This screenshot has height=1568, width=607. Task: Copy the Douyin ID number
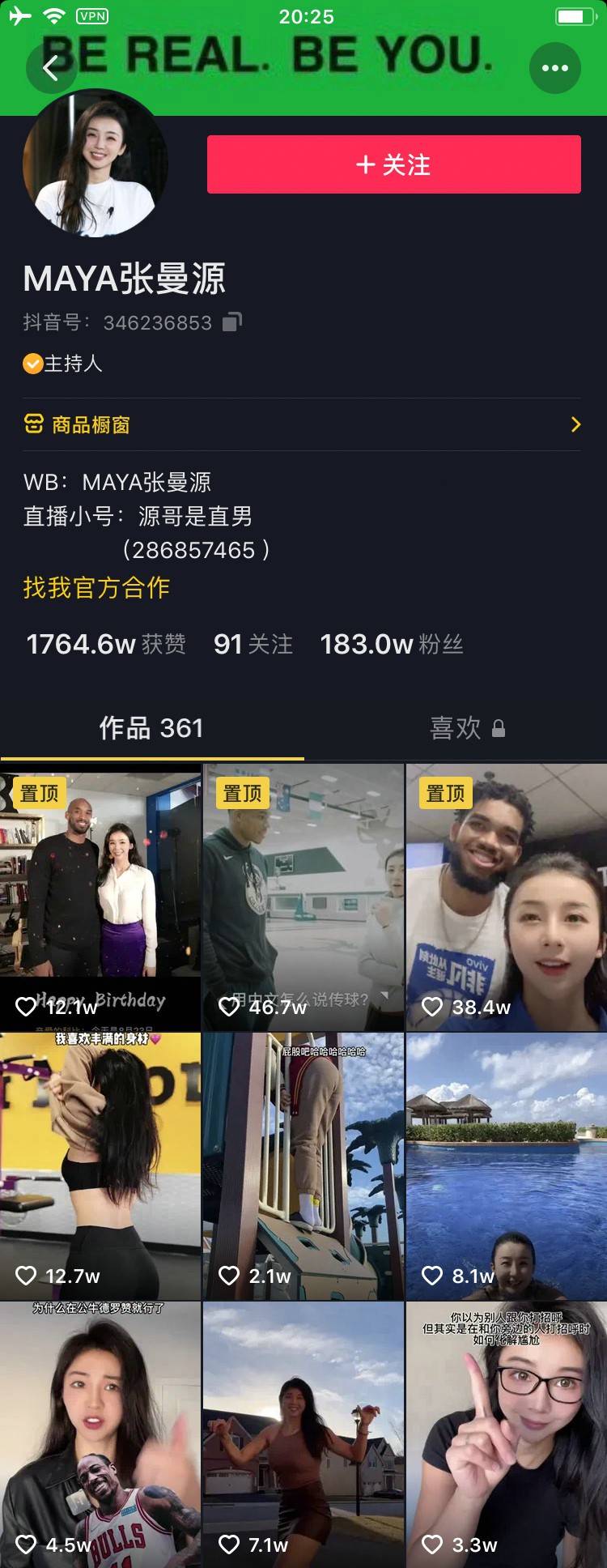point(232,322)
